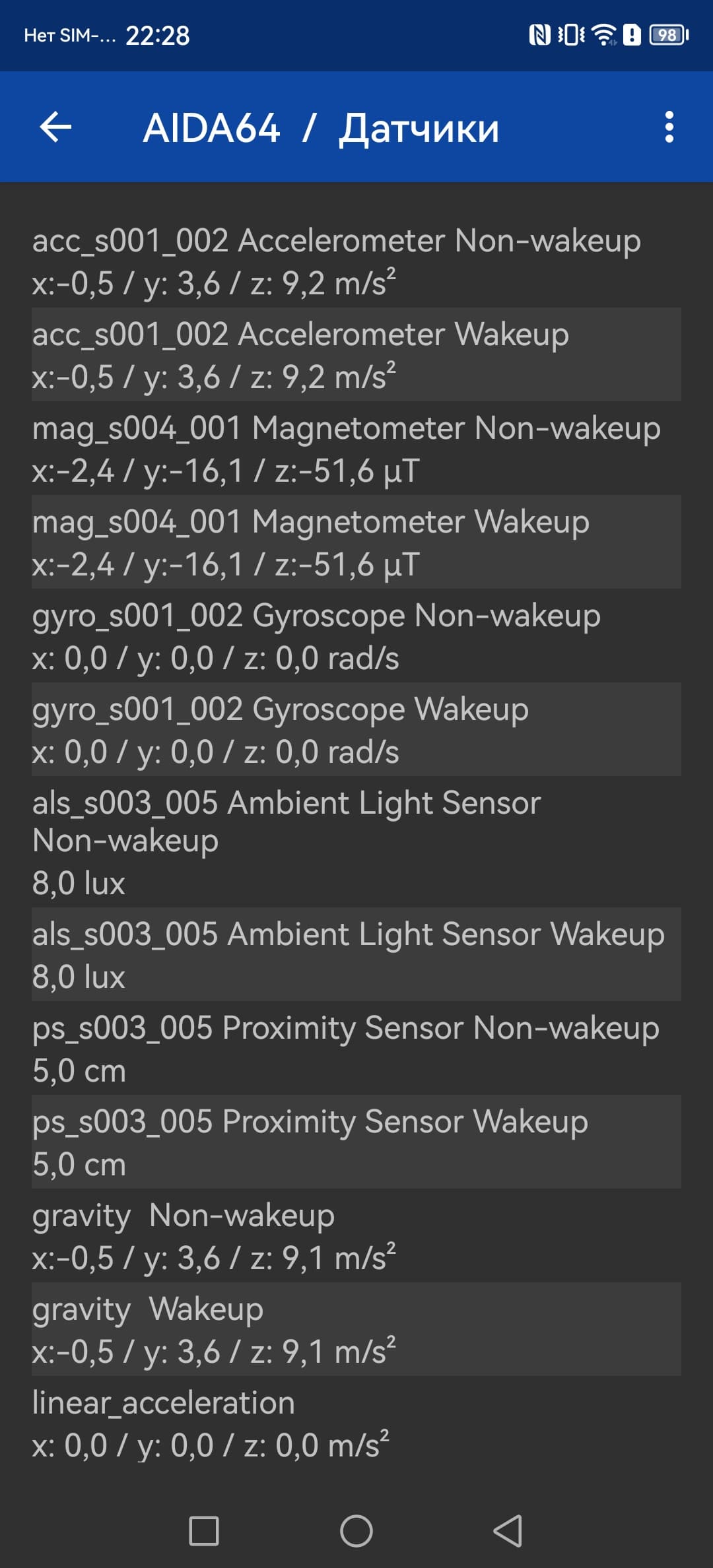Open the three-dot overflow menu
The image size is (713, 1568).
tap(669, 127)
